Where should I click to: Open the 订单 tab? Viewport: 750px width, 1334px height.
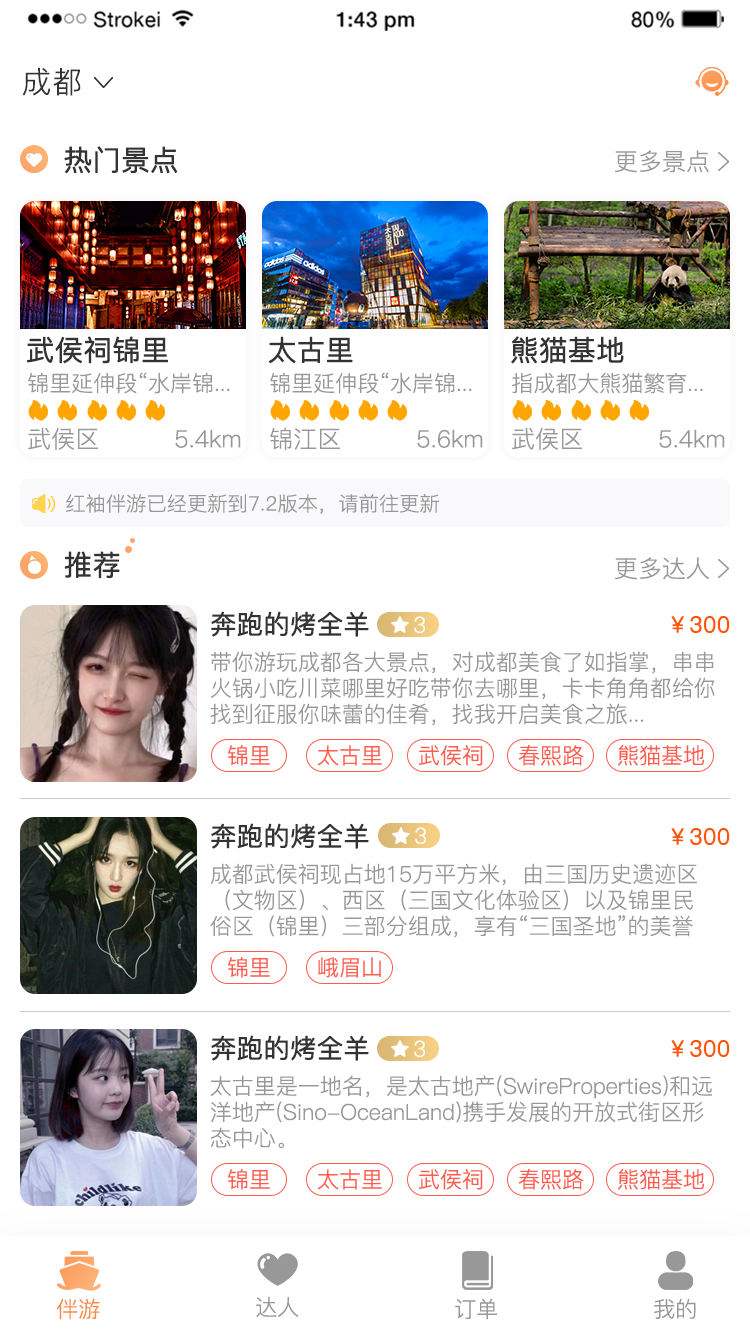476,1287
